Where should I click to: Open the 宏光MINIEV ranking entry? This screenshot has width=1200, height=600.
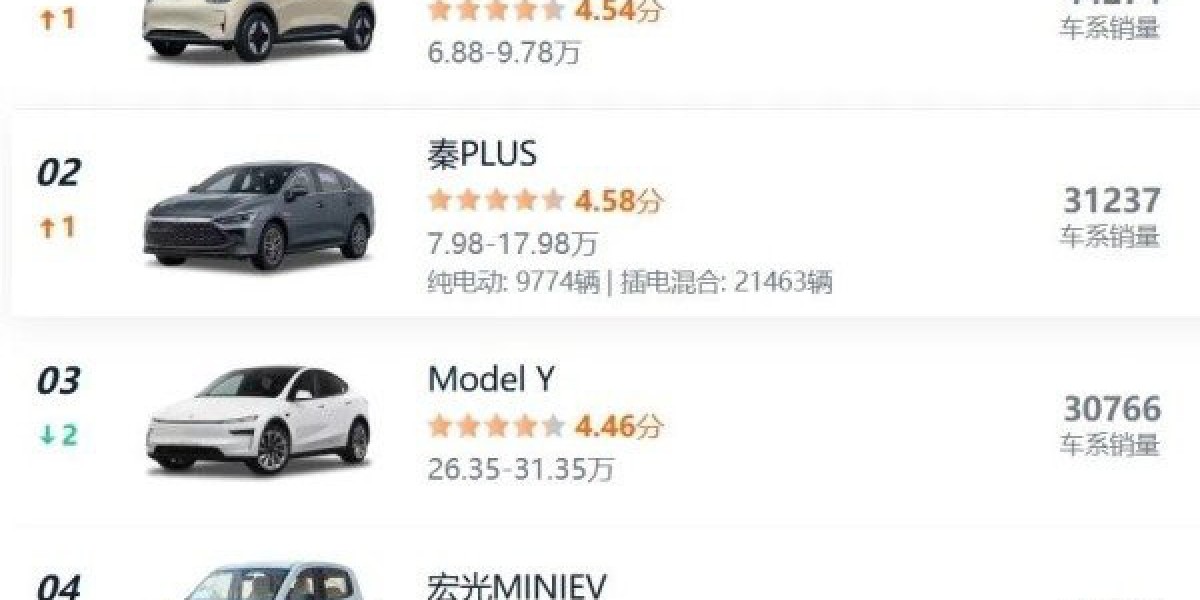point(516,585)
